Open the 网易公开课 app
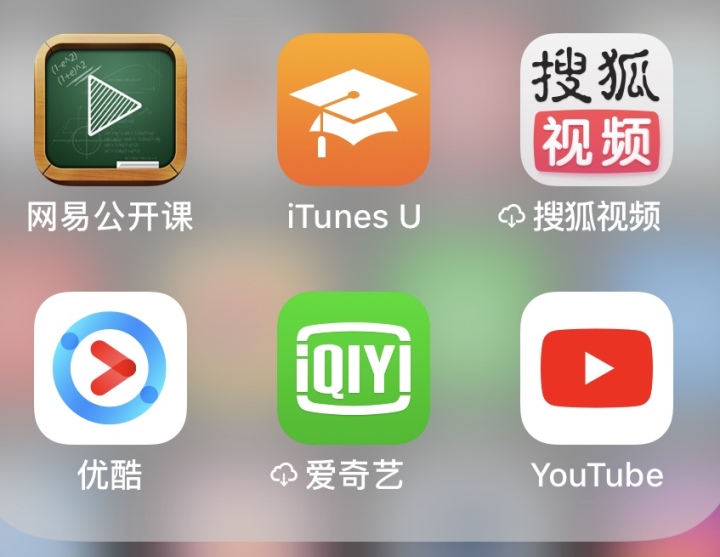720x557 pixels. (110, 109)
